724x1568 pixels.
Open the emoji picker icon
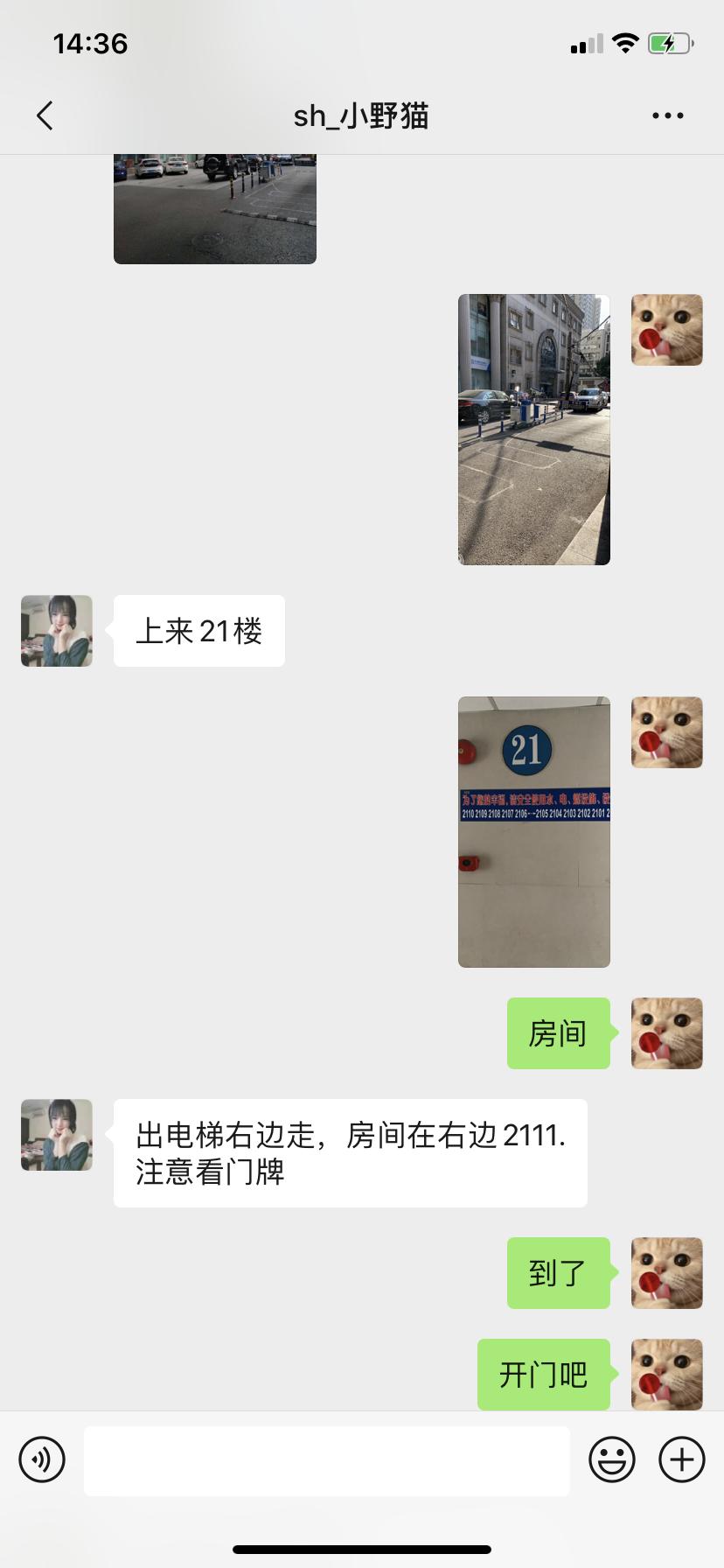(613, 1459)
